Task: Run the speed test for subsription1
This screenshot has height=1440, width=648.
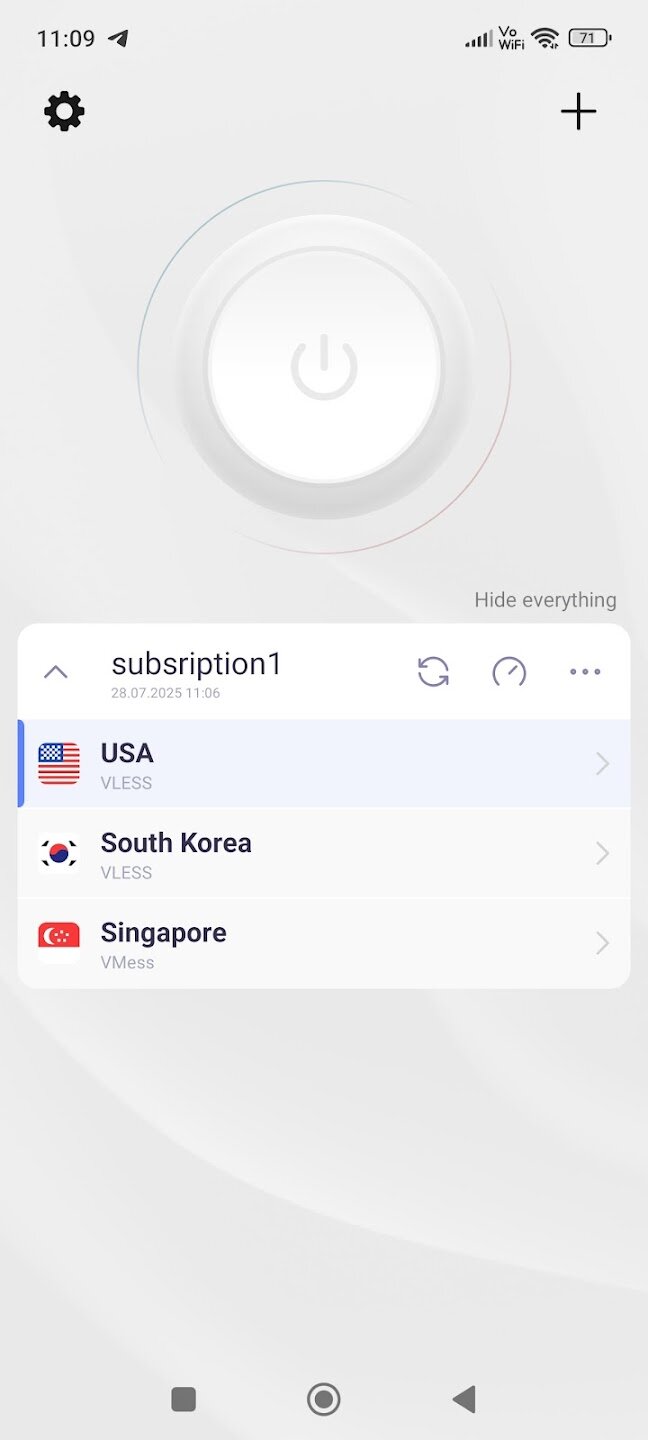Action: (x=509, y=672)
